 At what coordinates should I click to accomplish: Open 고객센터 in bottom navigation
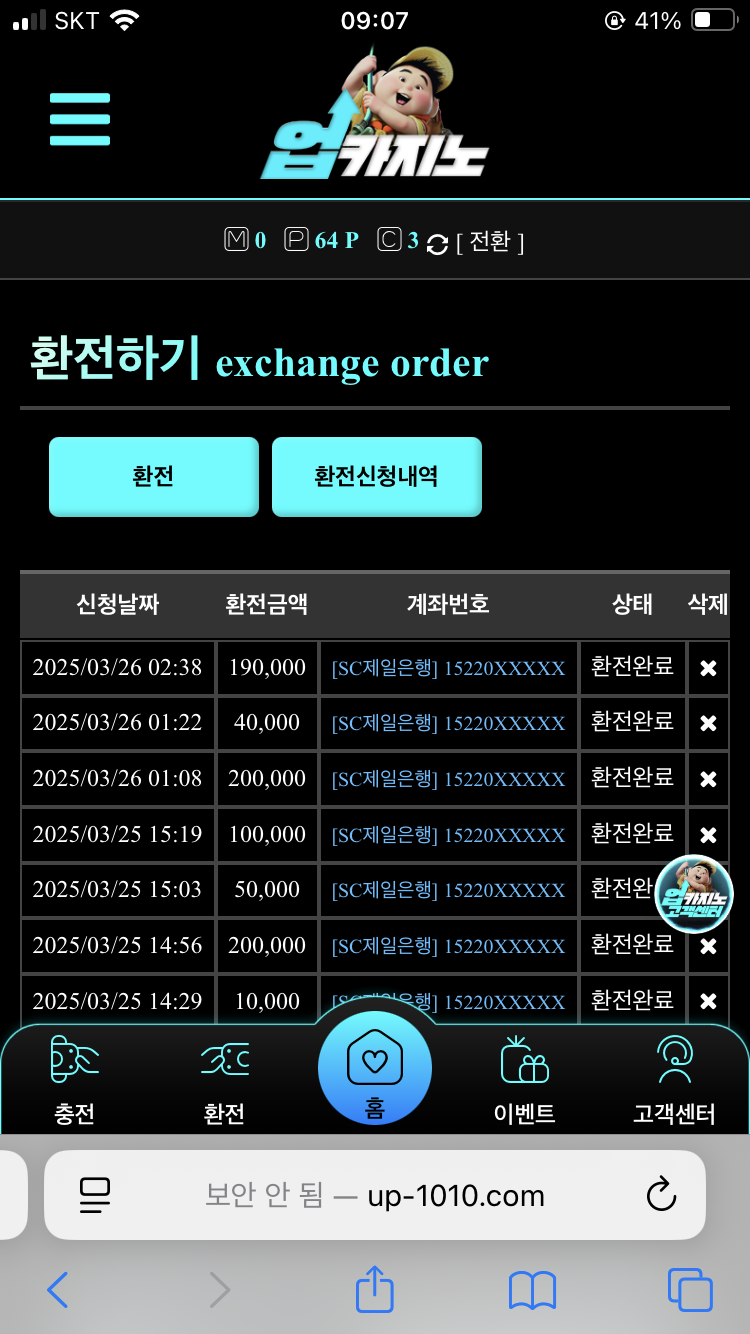point(674,1080)
